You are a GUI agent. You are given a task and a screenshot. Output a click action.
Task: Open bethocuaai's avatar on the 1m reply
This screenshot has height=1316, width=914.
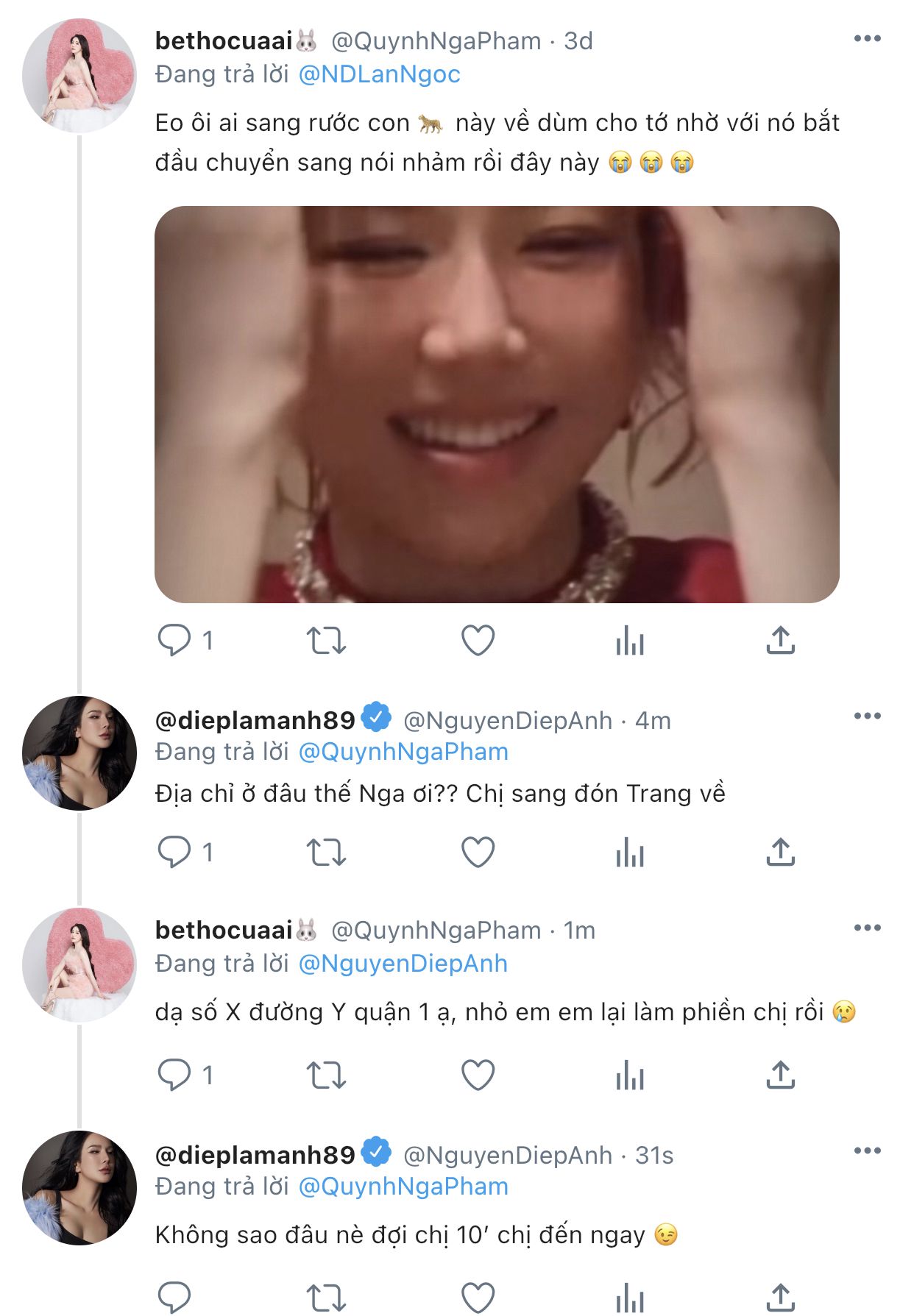pyautogui.click(x=79, y=965)
